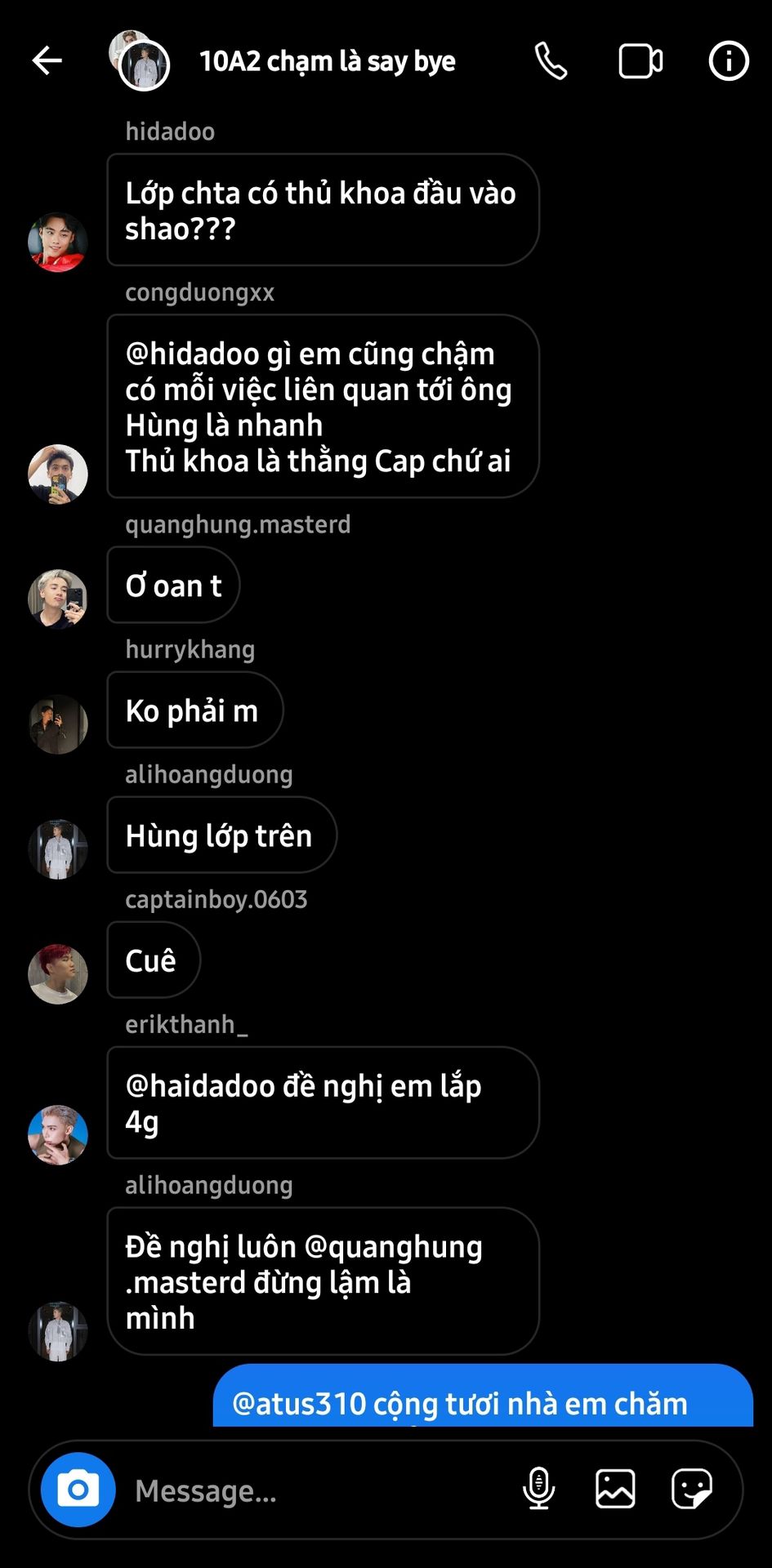Viewport: 772px width, 1568px height.
Task: View erikthanh_'s profile avatar
Action: pos(58,1135)
